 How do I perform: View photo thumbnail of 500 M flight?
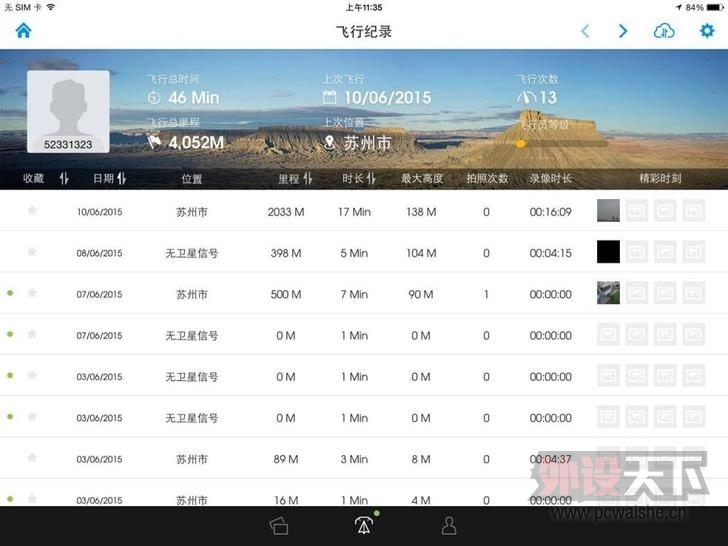[x=608, y=293]
